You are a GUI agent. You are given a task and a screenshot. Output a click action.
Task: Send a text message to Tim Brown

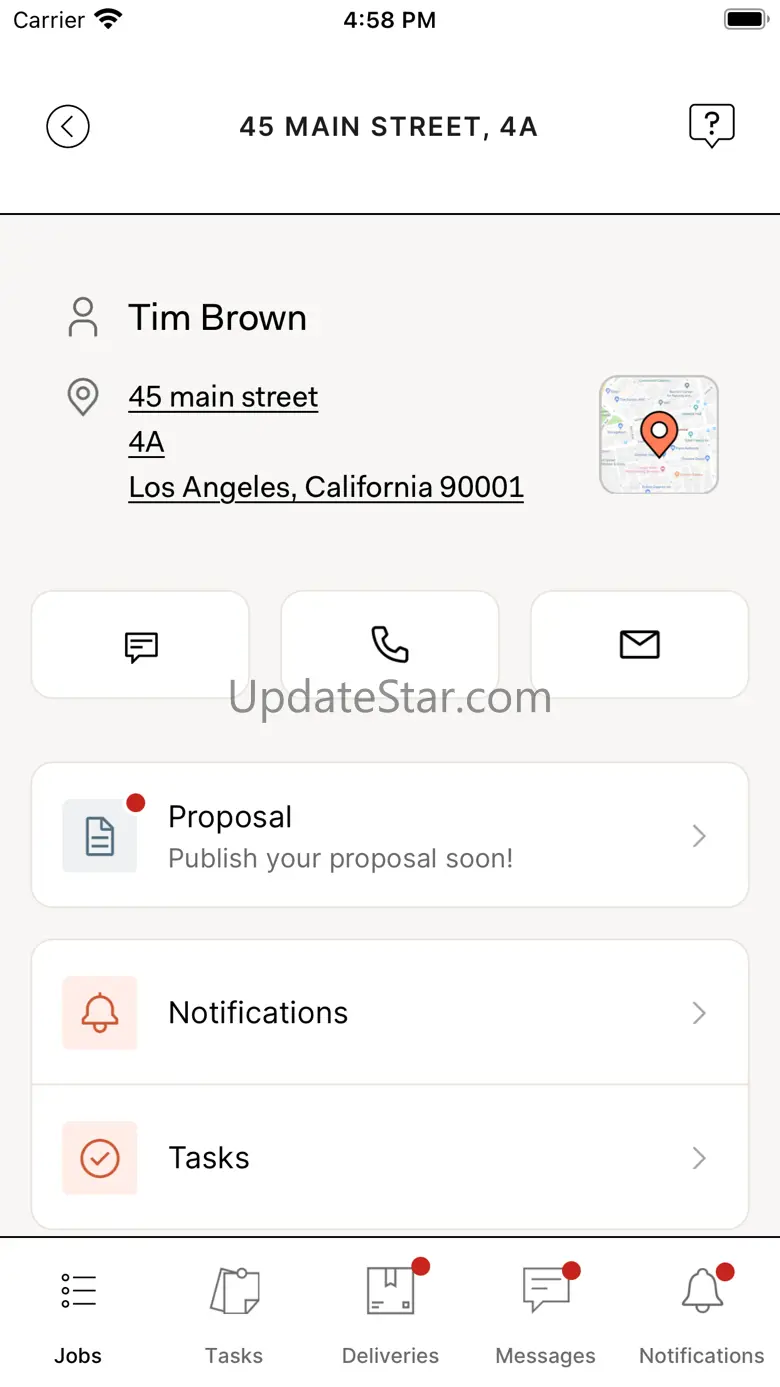click(141, 645)
